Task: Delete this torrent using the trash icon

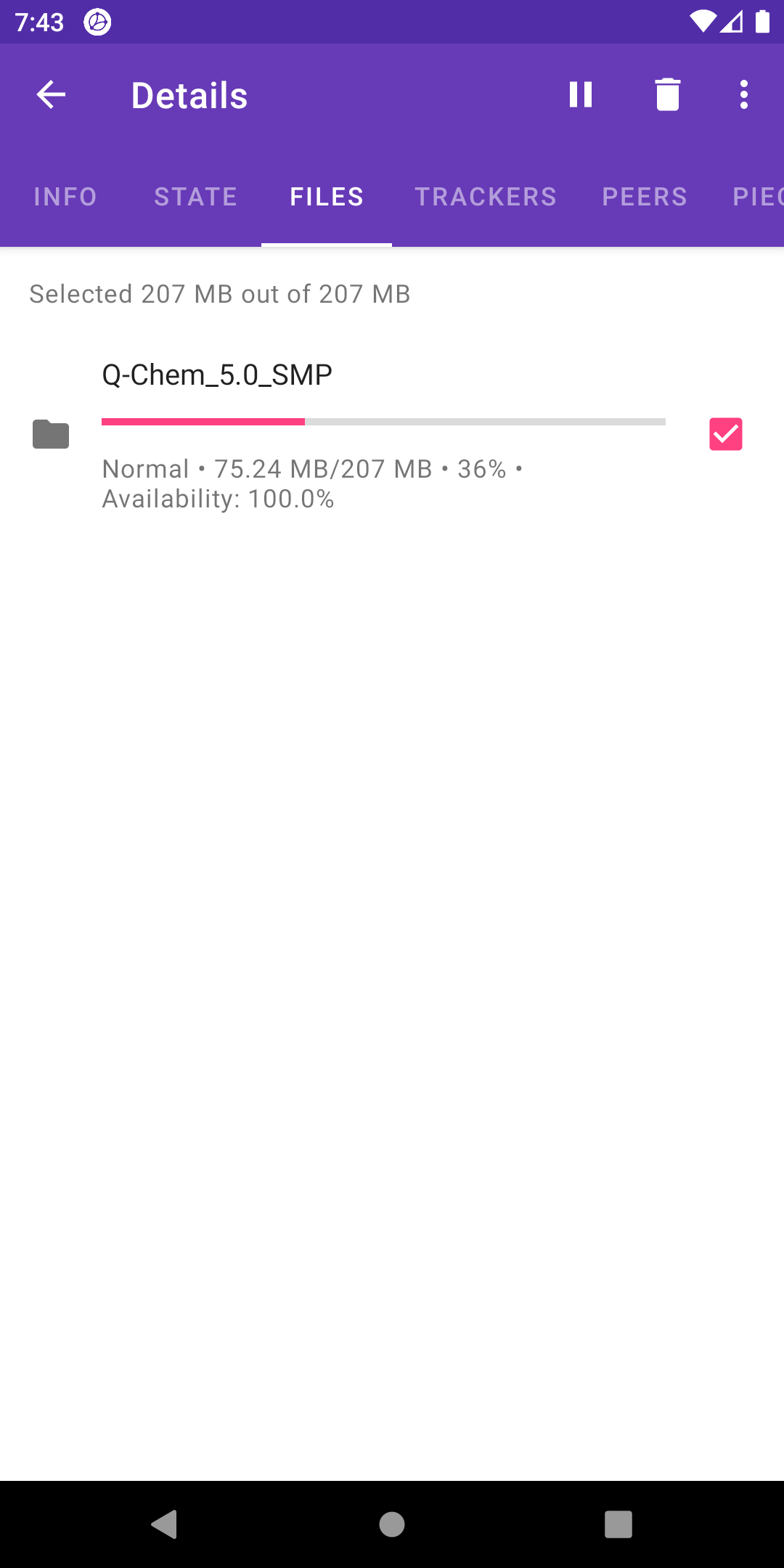Action: (x=668, y=95)
